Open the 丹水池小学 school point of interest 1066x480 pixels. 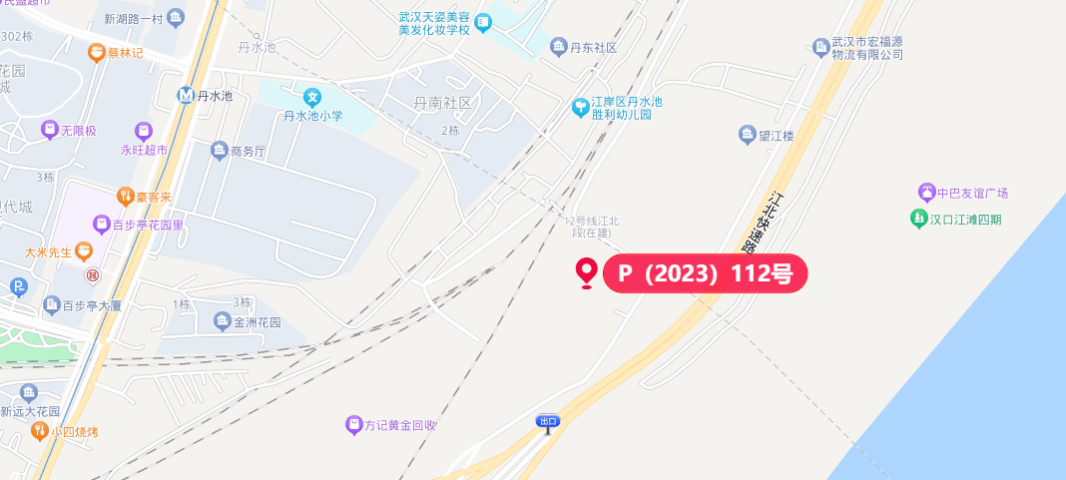(313, 98)
